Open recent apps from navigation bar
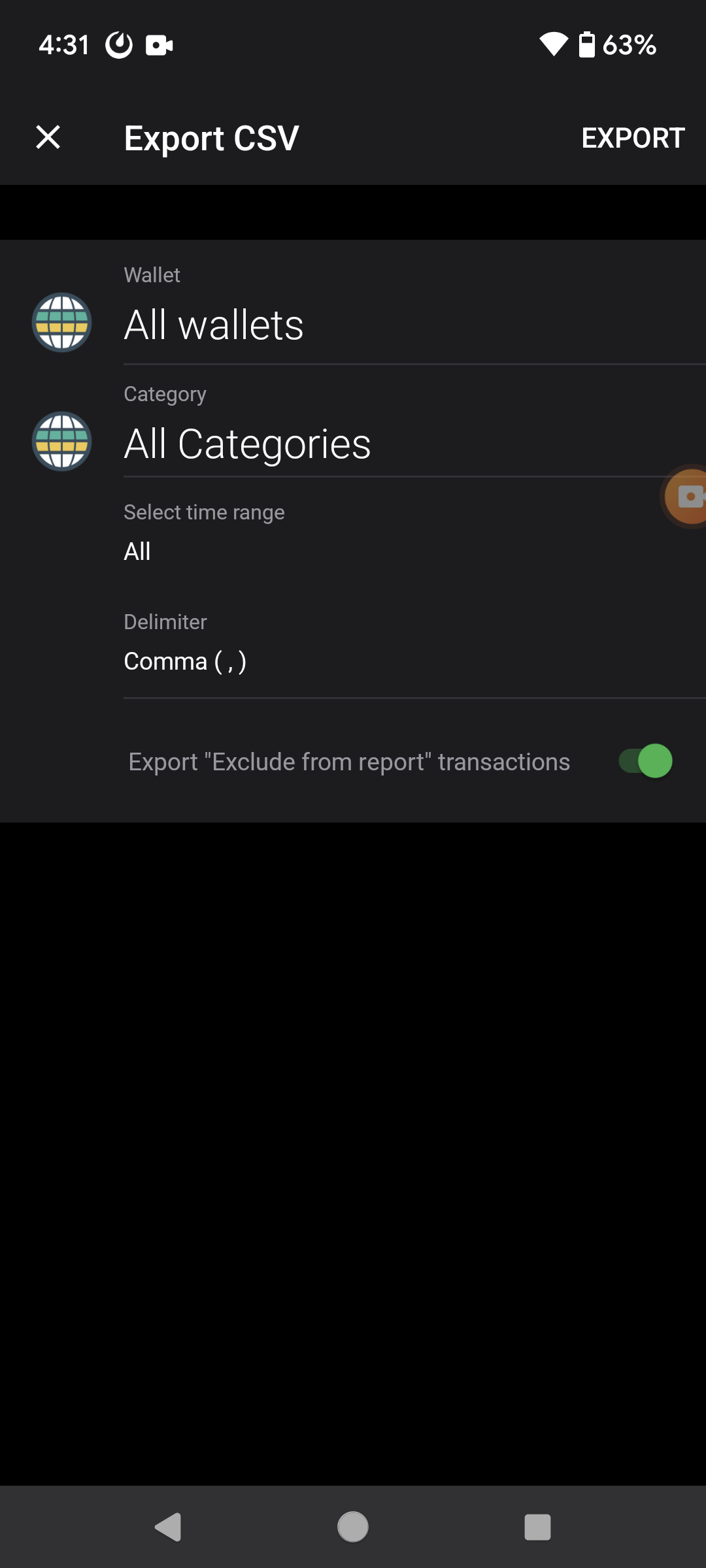706x1568 pixels. [x=537, y=1527]
